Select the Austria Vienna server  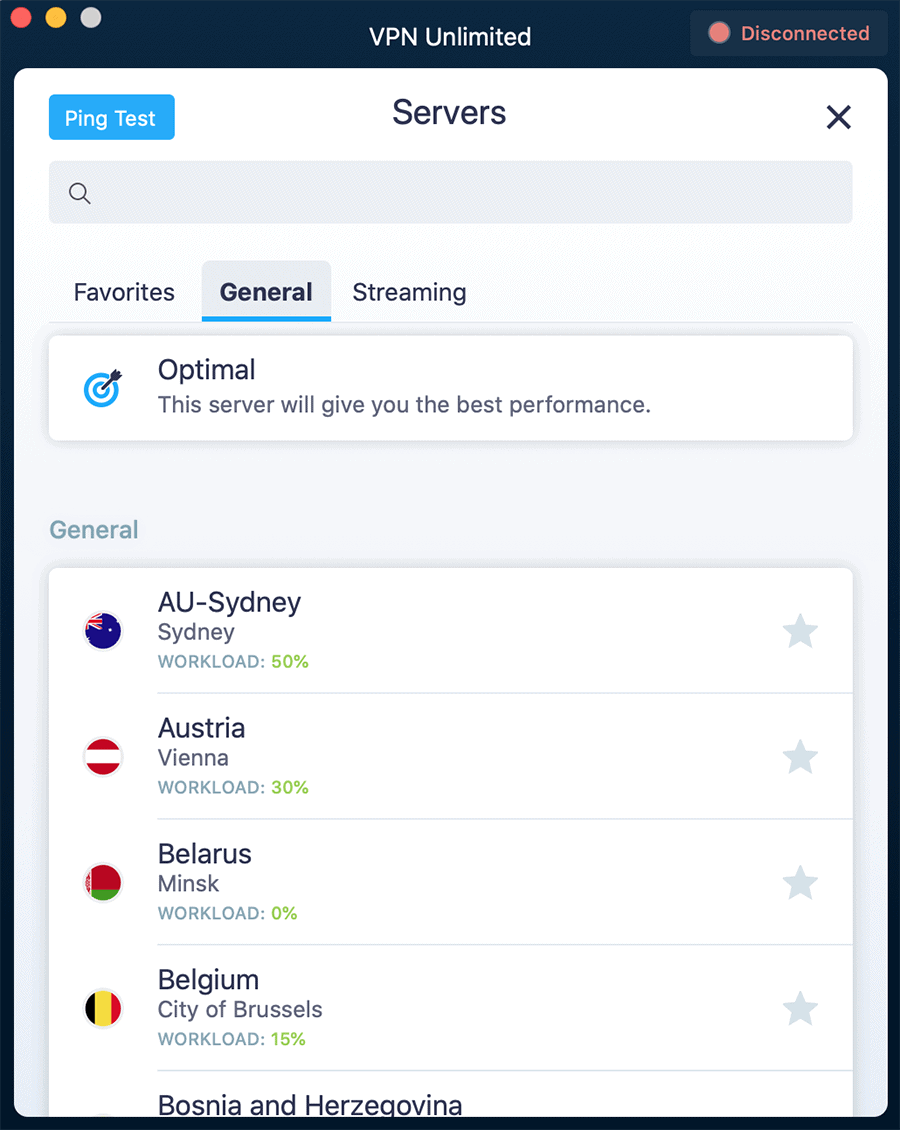[400, 757]
